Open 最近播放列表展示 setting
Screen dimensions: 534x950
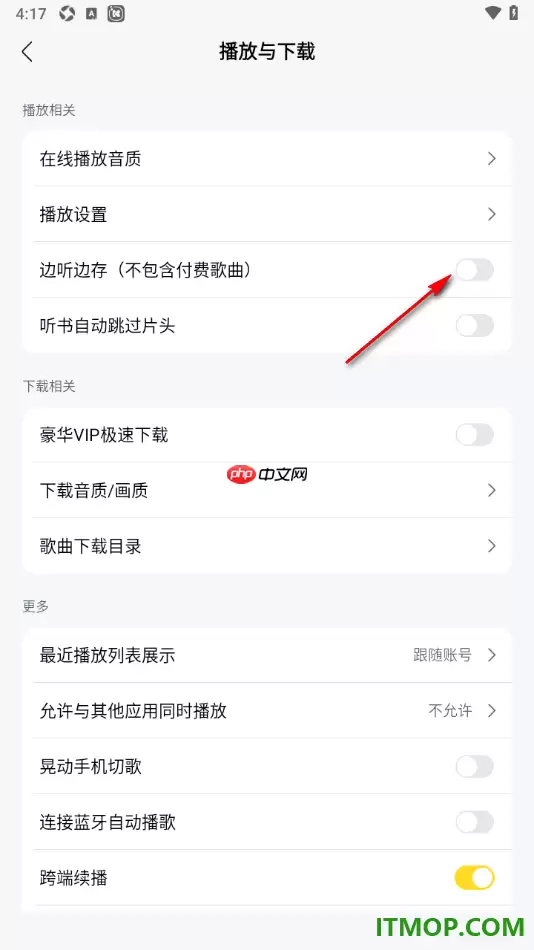pyautogui.click(x=267, y=655)
